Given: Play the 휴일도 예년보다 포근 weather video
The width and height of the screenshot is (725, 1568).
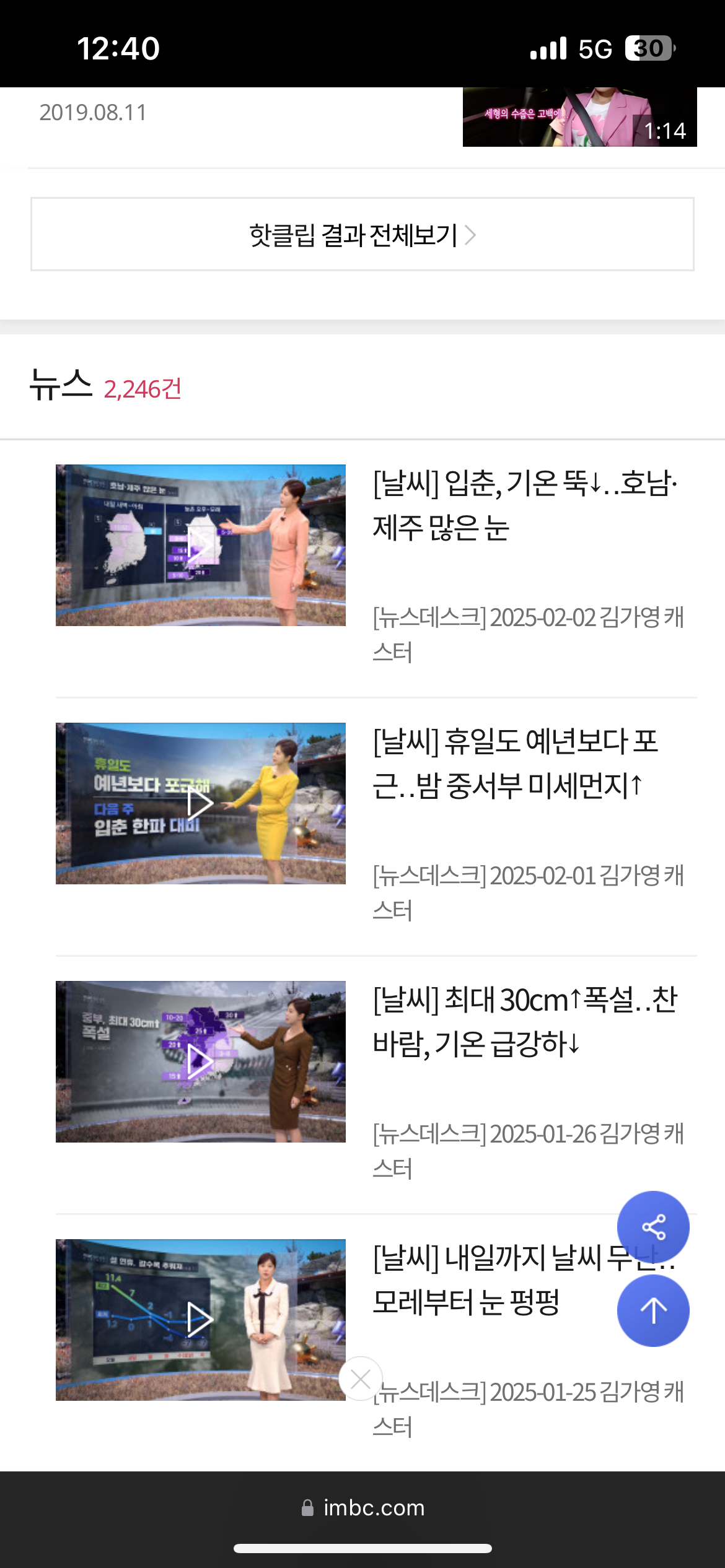Looking at the screenshot, I should click(x=200, y=803).
